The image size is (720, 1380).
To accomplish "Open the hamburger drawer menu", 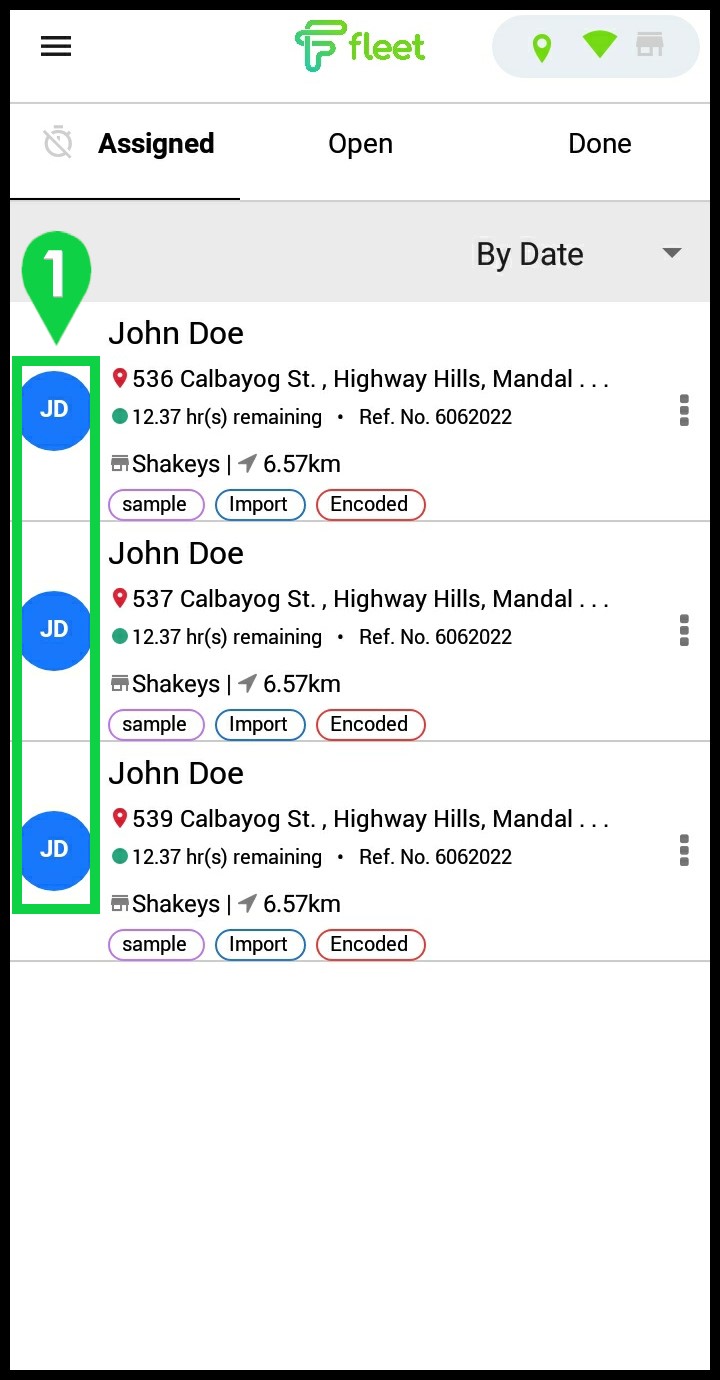I will [x=56, y=46].
